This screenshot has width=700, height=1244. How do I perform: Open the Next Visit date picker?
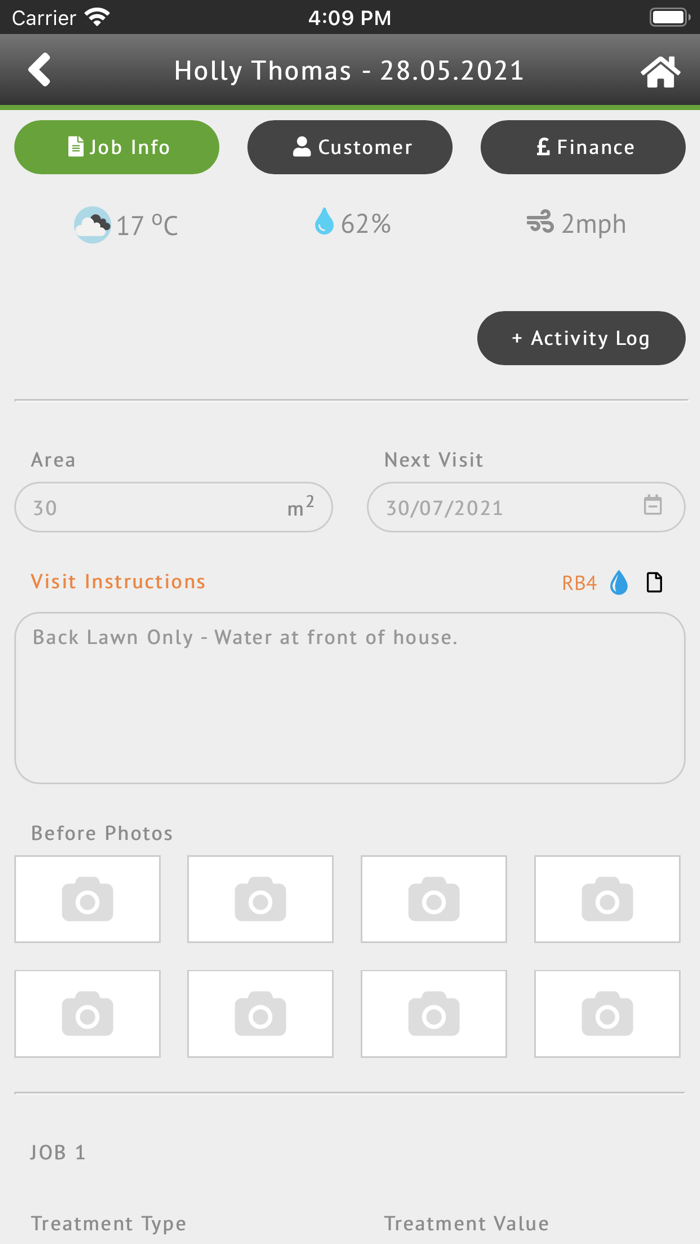click(x=526, y=508)
